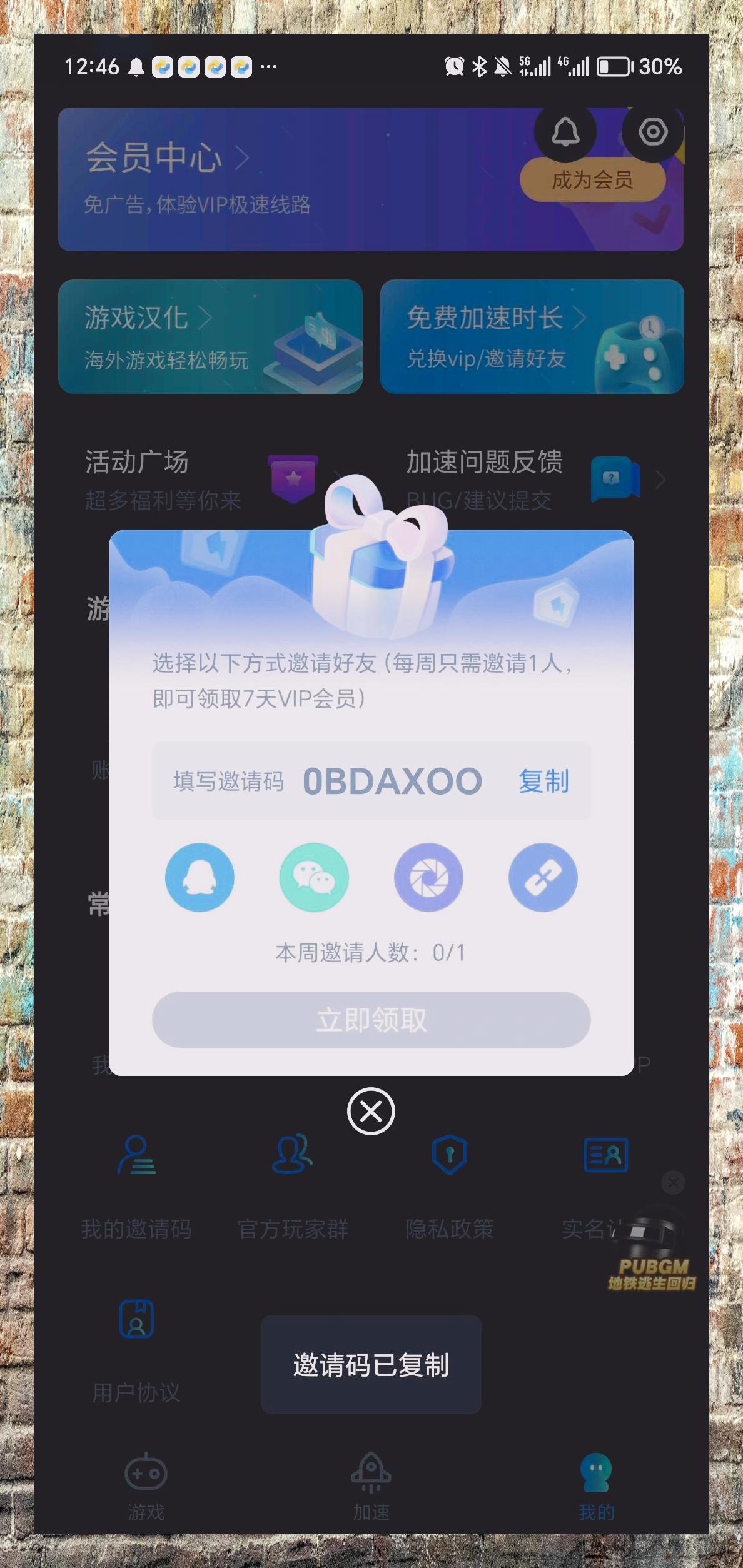Screen dimensions: 743x1568
Task: Close the invite friends dialog
Action: pos(371,1111)
